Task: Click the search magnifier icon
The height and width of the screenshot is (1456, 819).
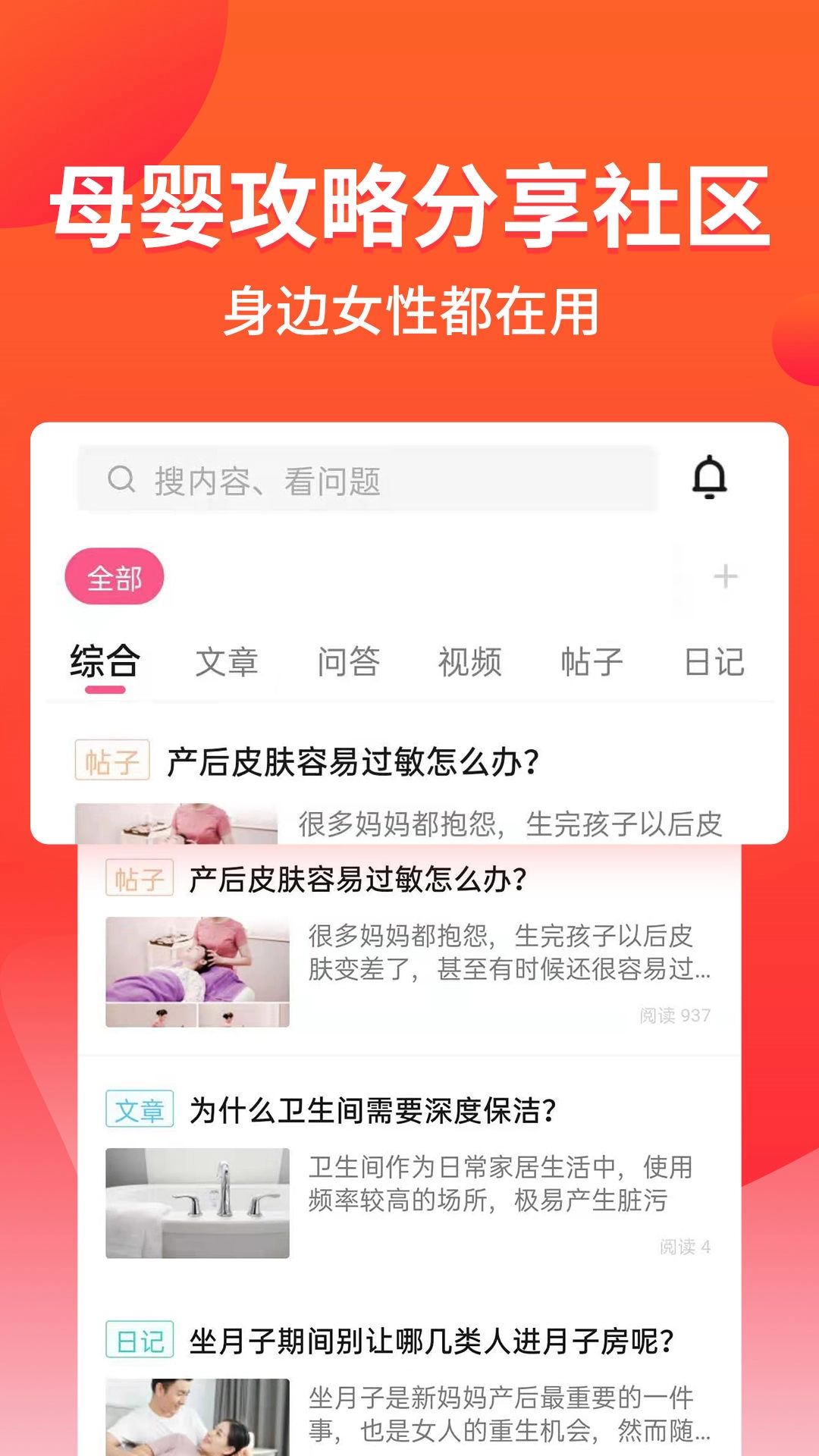Action: [x=121, y=479]
